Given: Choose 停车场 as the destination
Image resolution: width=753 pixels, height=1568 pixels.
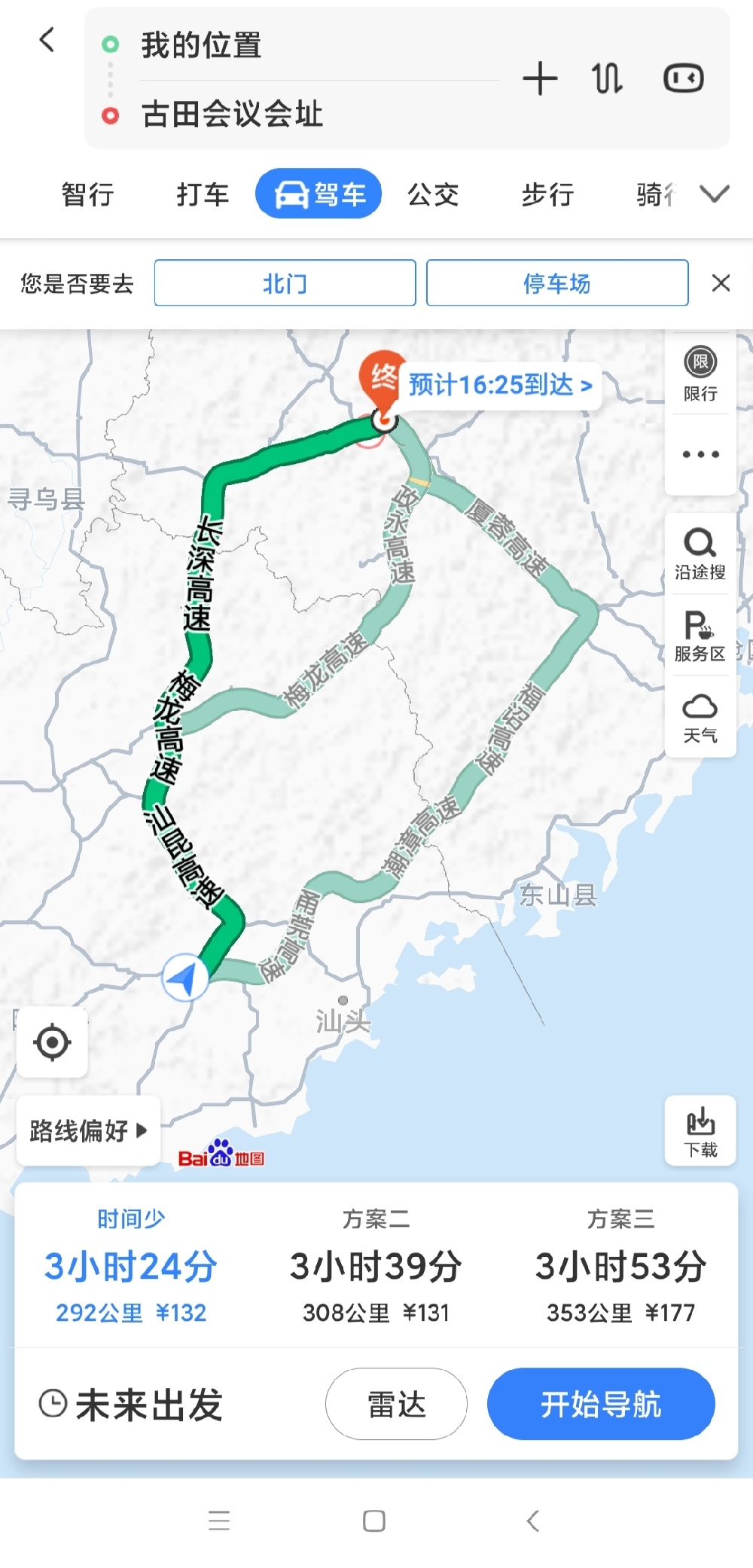Looking at the screenshot, I should (x=556, y=283).
